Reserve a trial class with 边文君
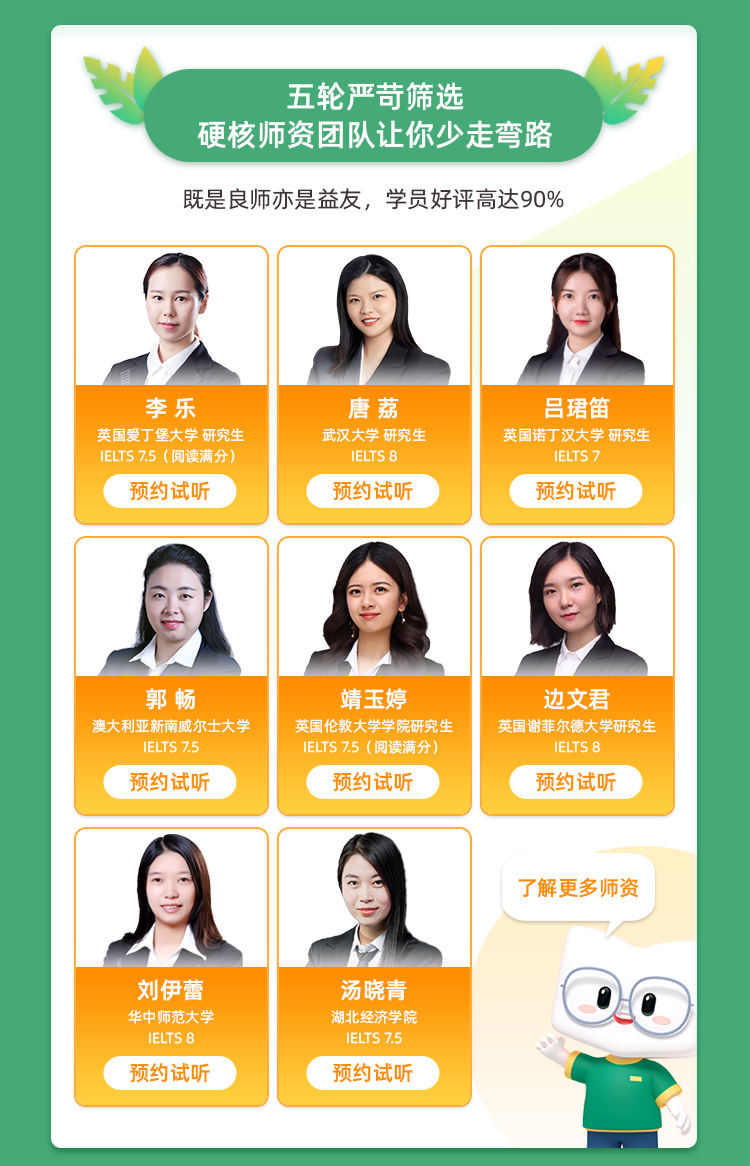 [576, 782]
